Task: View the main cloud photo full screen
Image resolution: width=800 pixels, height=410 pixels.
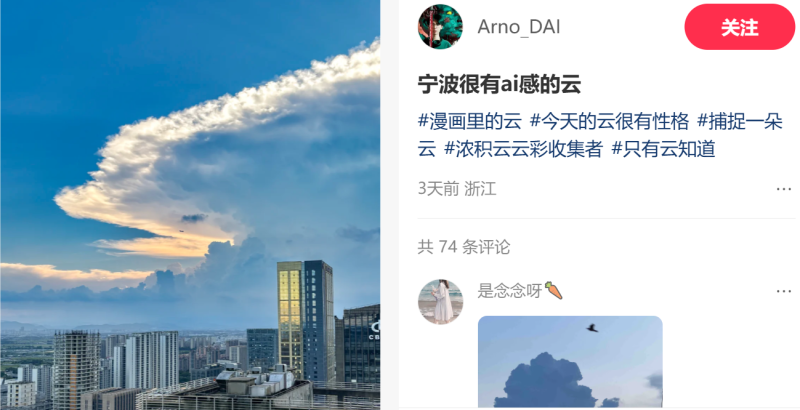Action: click(190, 205)
